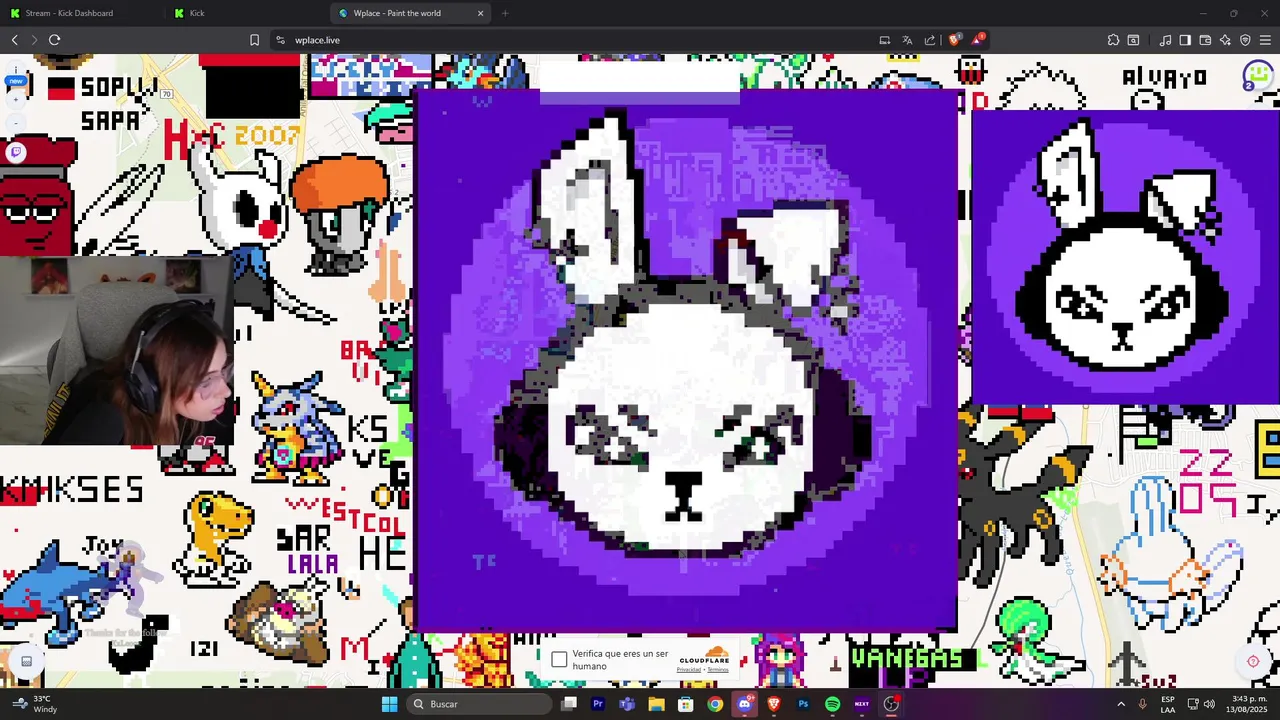Image resolution: width=1280 pixels, height=720 pixels.
Task: Switch to the Stream - Kick Dashboard tab
Action: (68, 13)
